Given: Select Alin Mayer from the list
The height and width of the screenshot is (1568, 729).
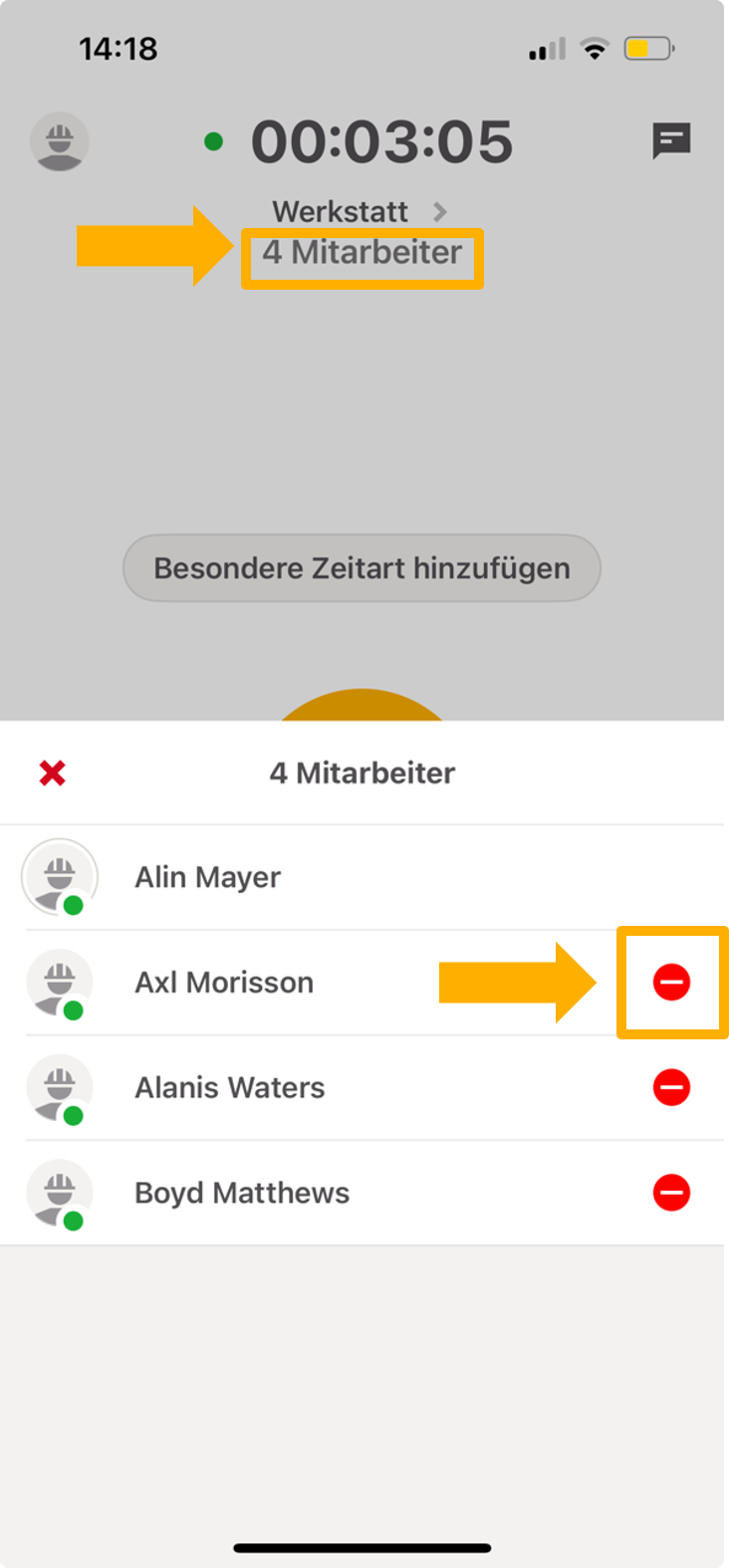Looking at the screenshot, I should point(207,877).
